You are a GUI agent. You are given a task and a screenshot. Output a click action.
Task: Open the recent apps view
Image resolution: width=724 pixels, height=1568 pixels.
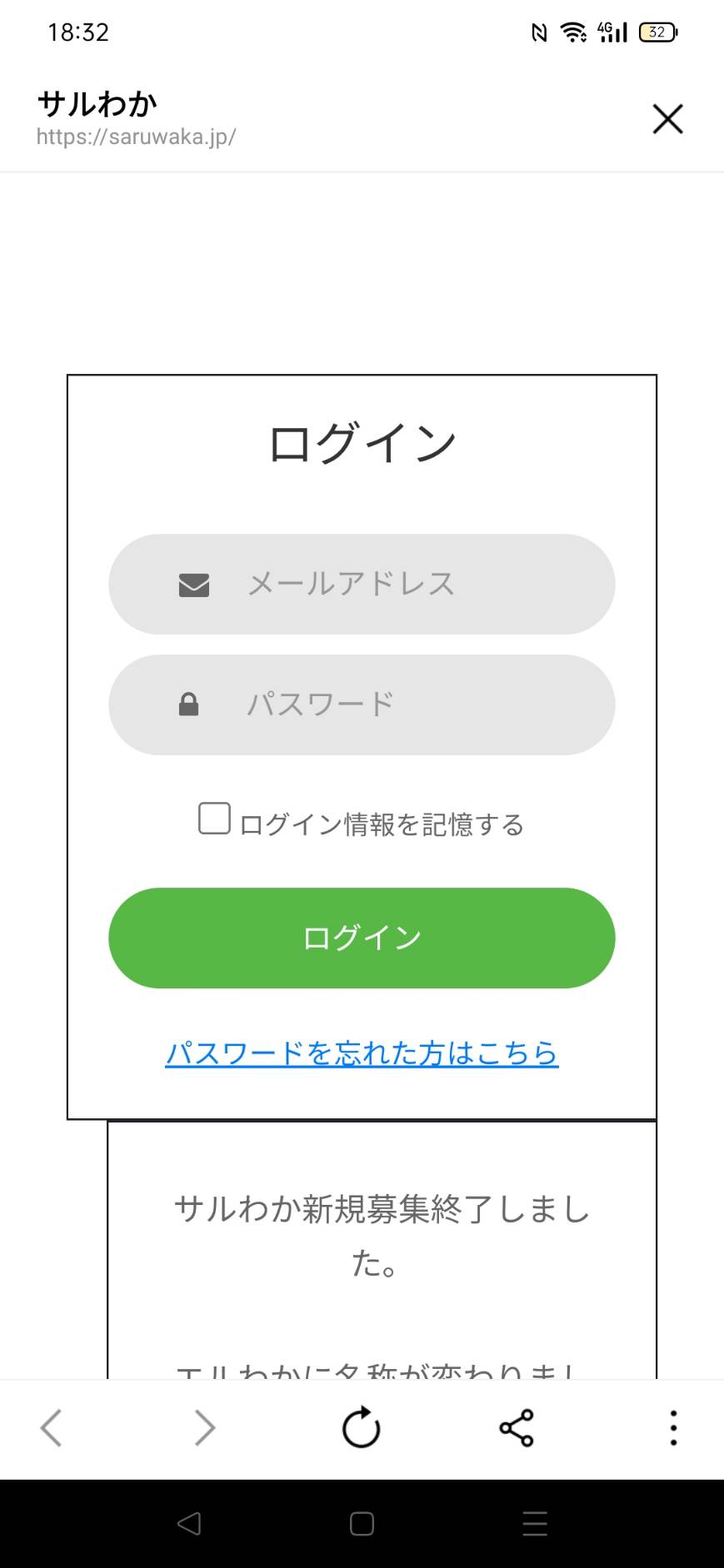tap(535, 1524)
